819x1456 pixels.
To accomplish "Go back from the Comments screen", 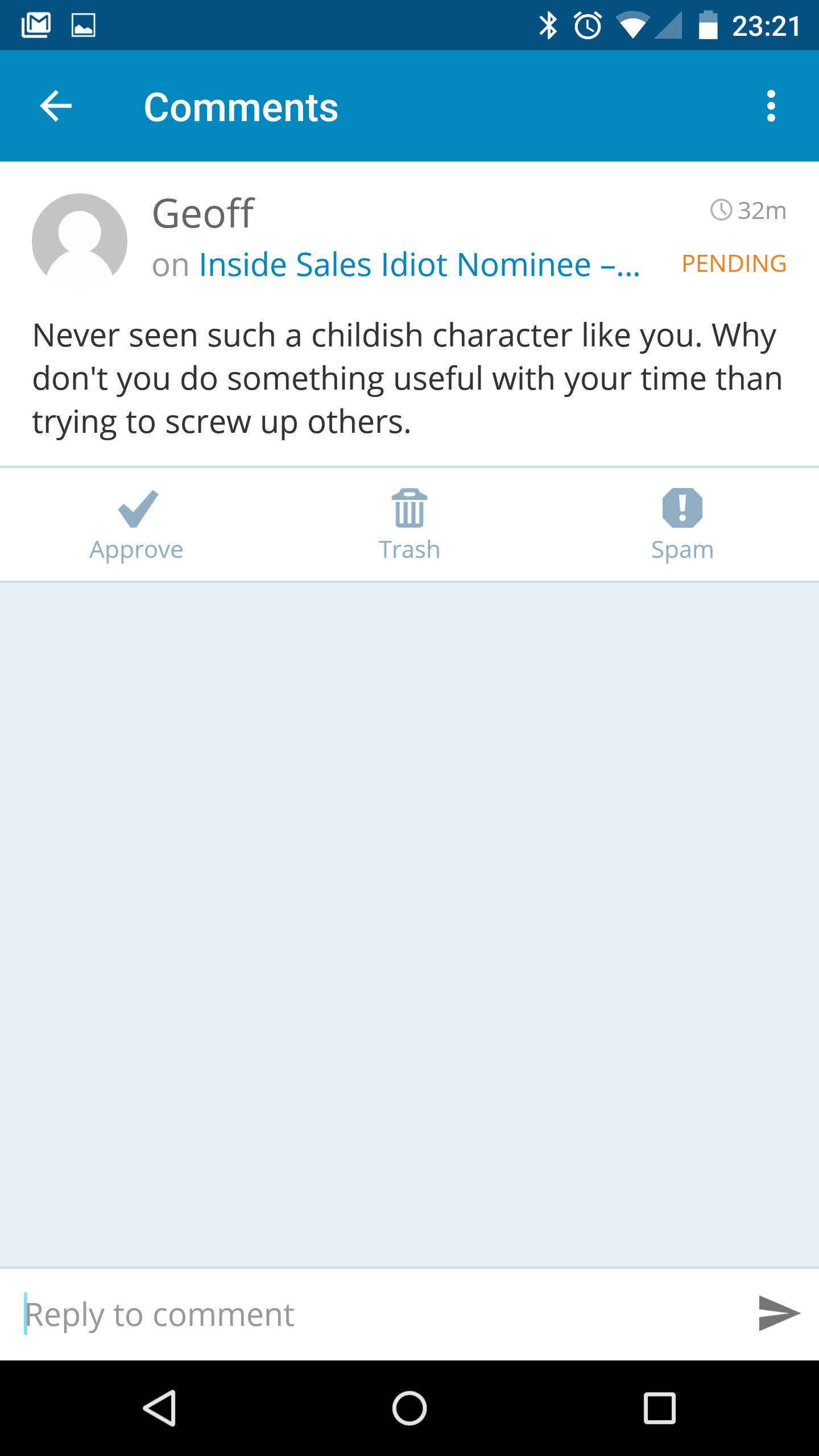I will click(x=56, y=106).
